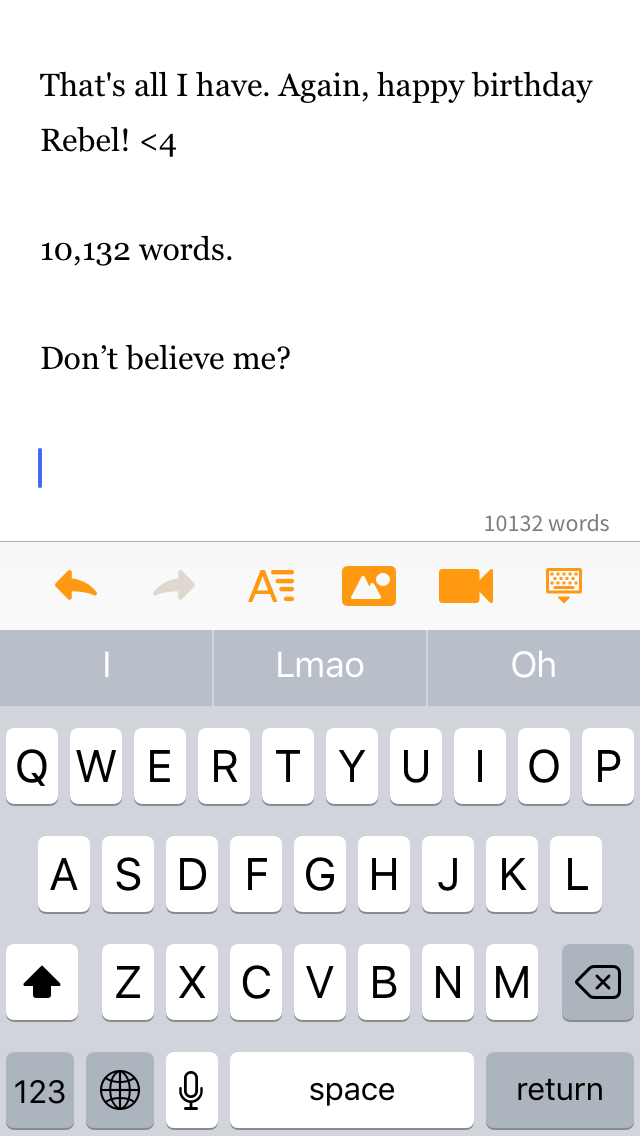Tap the backspace key
This screenshot has height=1136, width=640.
pyautogui.click(x=598, y=982)
